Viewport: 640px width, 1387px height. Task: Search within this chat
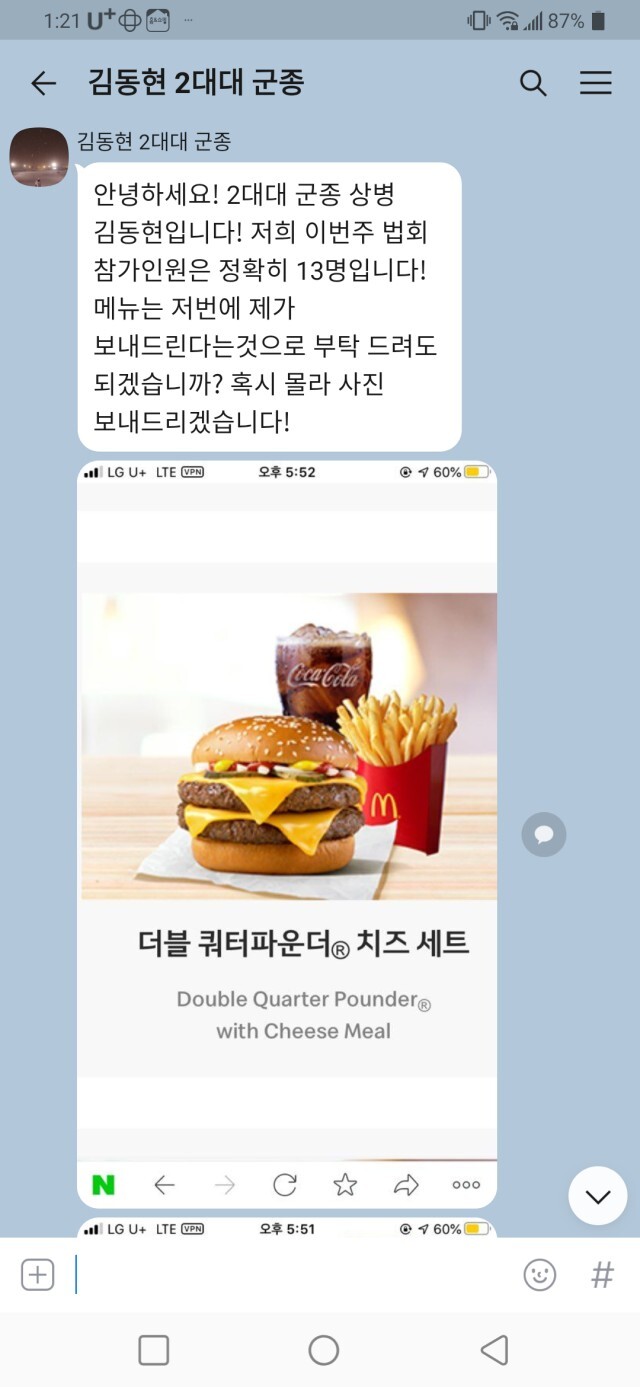point(533,83)
